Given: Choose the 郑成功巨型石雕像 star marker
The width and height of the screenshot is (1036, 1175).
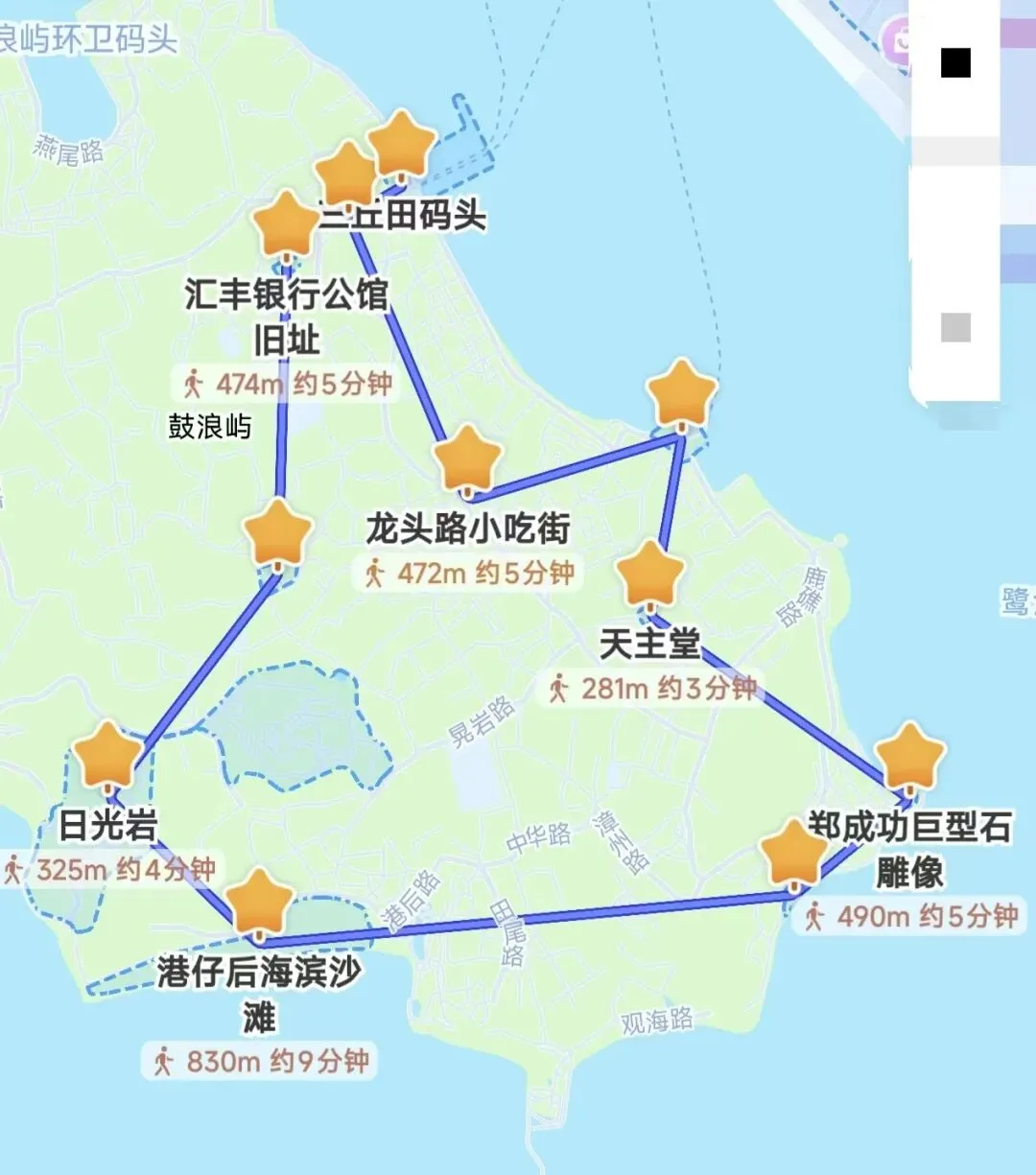Looking at the screenshot, I should pyautogui.click(x=909, y=758).
